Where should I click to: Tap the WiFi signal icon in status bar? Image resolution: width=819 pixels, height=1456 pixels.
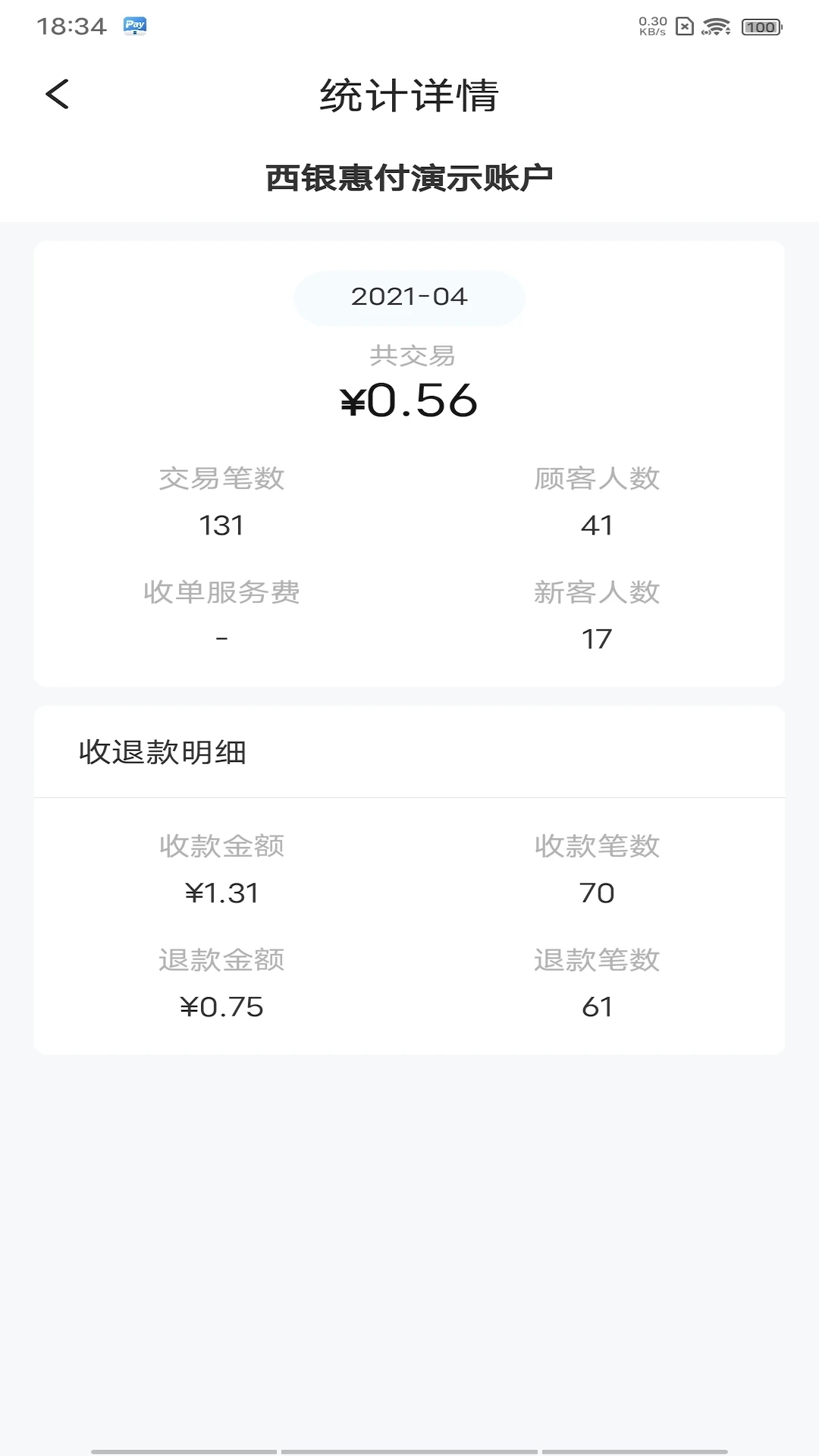tap(715, 25)
